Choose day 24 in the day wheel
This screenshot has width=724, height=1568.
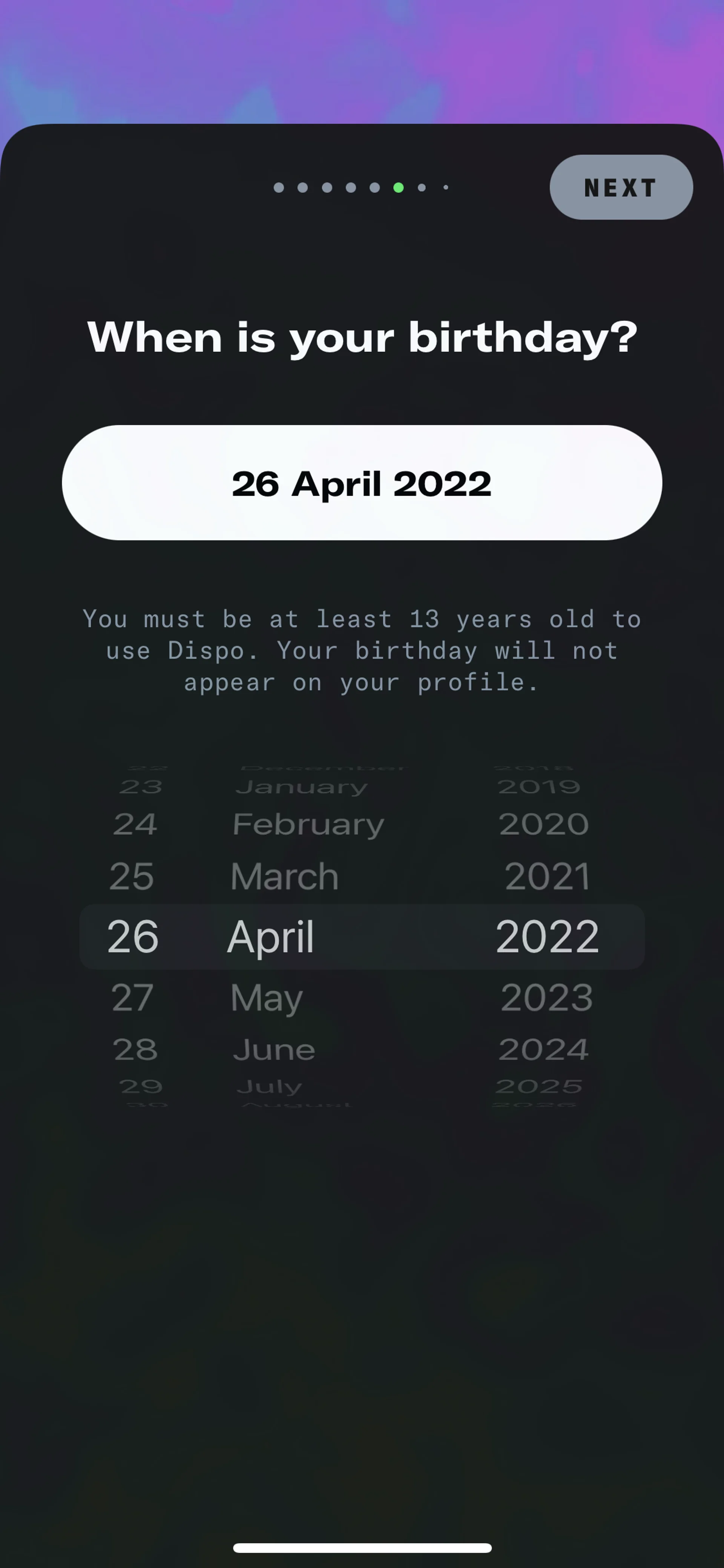point(135,824)
